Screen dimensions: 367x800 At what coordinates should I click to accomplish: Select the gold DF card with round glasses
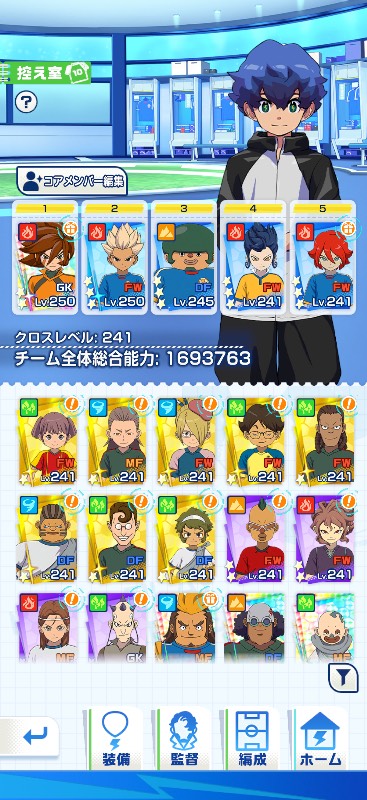pos(117,538)
